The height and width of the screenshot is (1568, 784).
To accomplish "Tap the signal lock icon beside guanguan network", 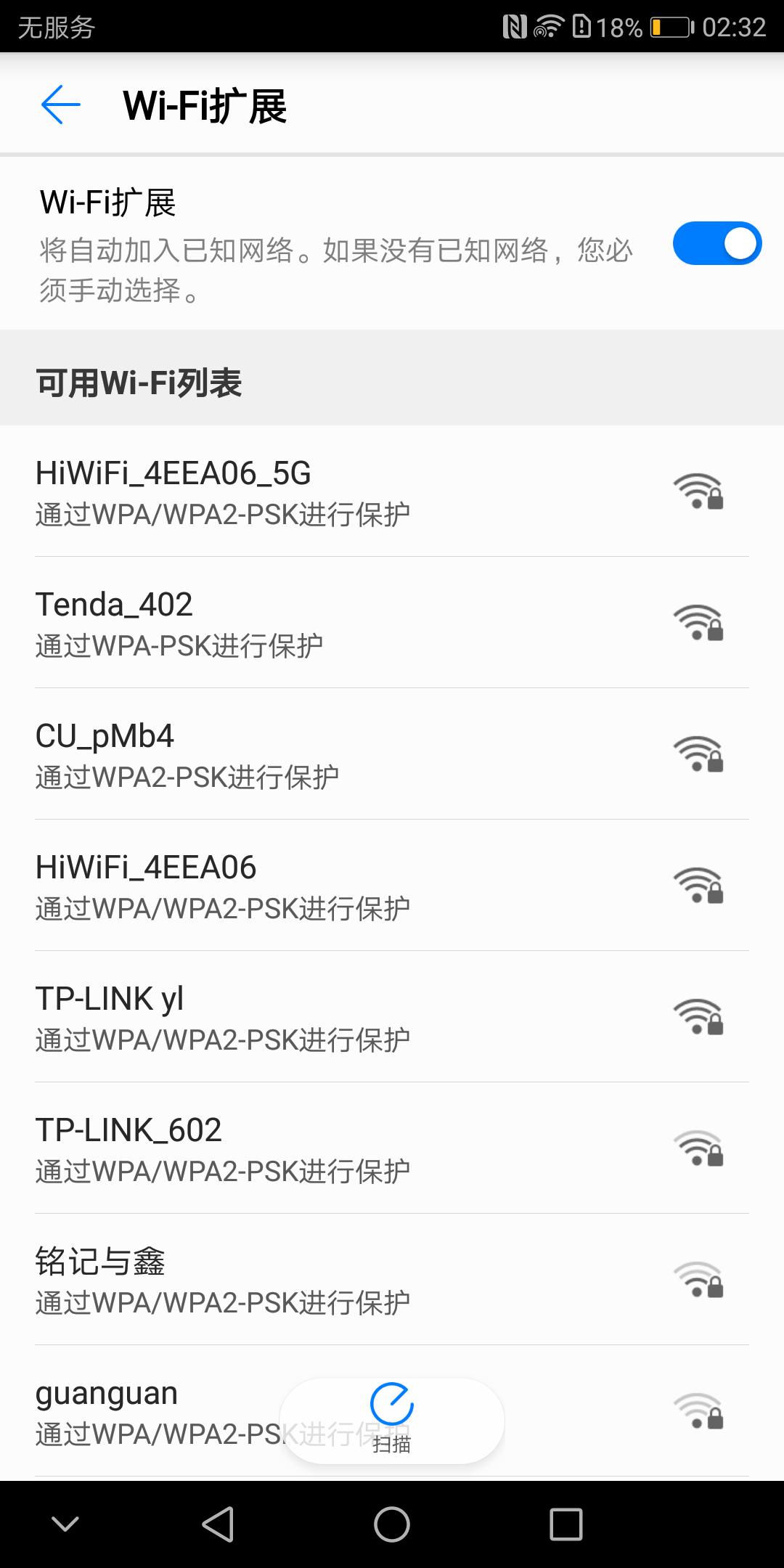I will (x=700, y=1416).
